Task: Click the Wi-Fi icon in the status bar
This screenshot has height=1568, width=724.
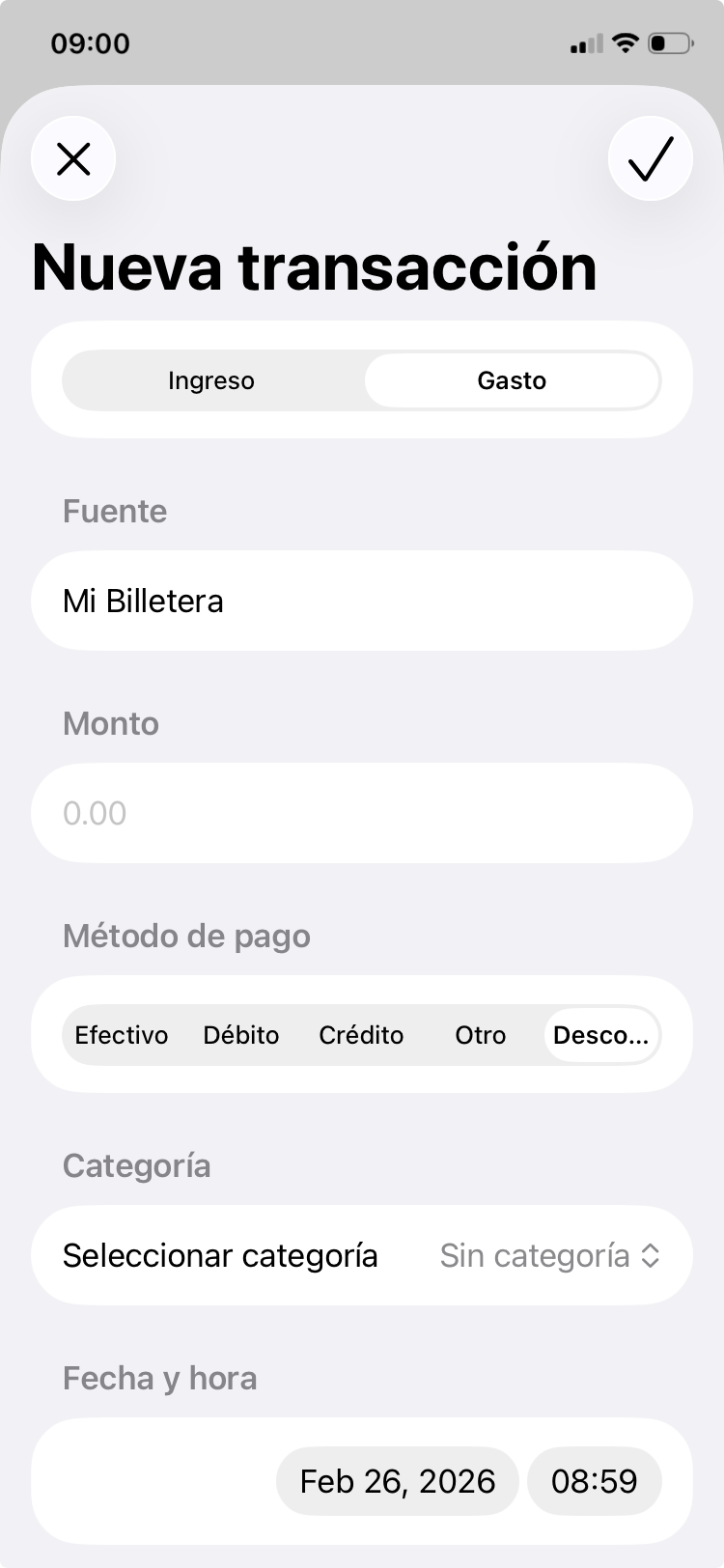Action: 626,42
